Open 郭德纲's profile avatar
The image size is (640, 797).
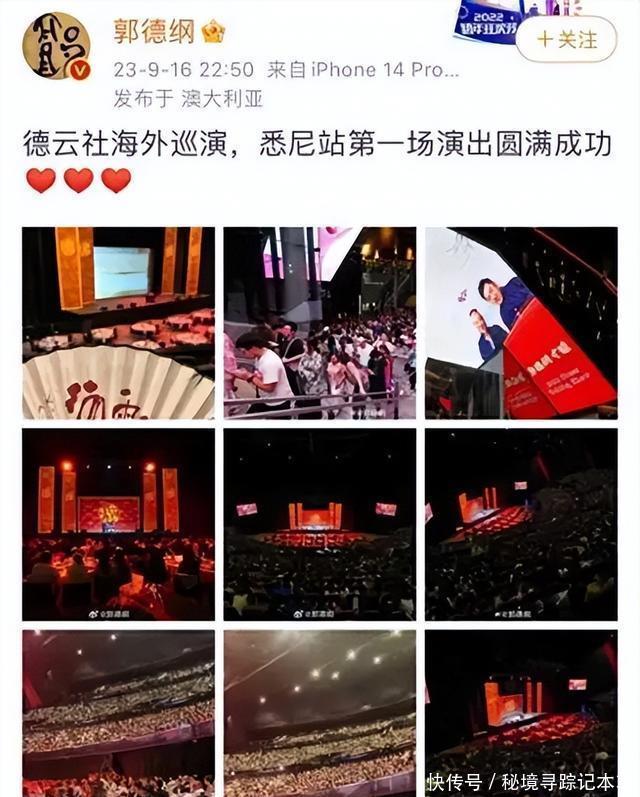[x=56, y=46]
